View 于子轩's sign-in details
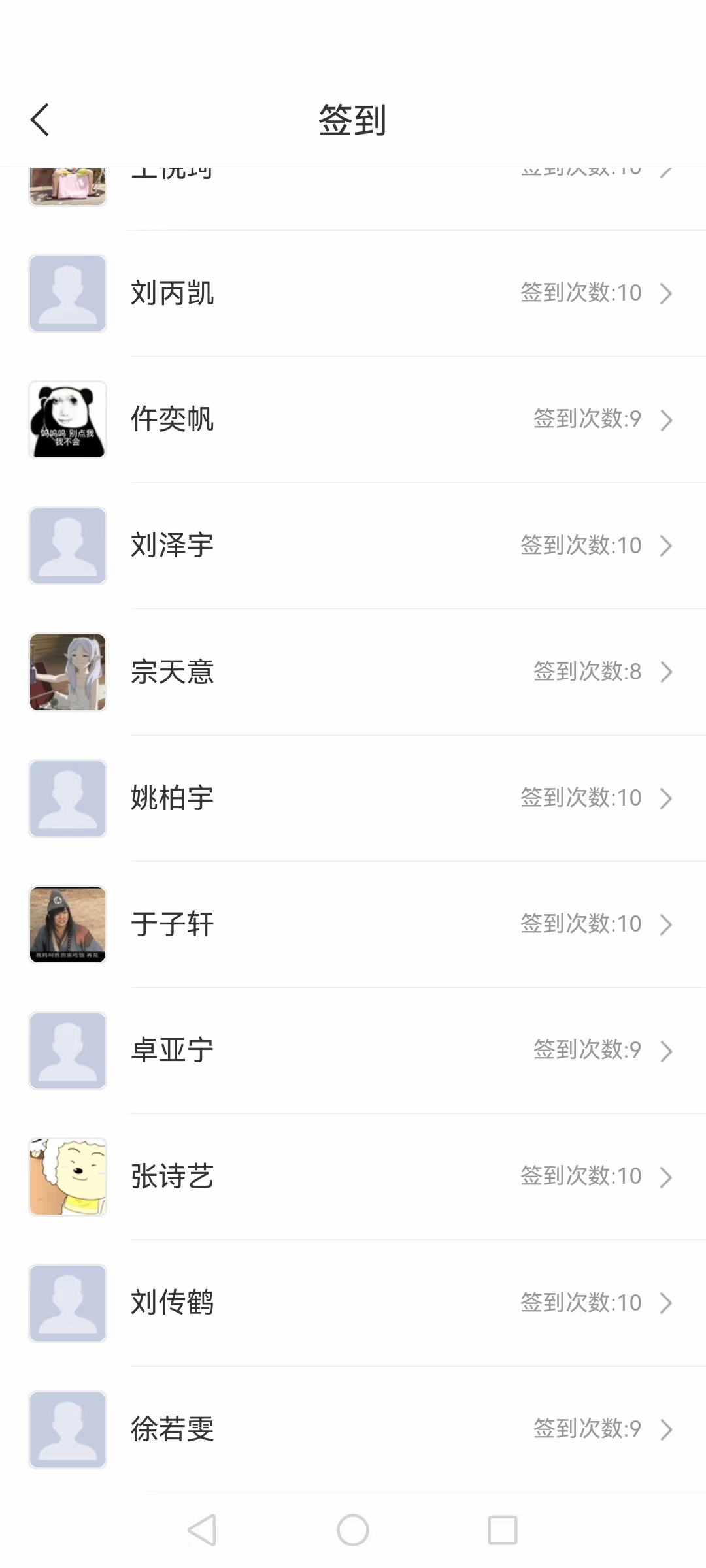706x1568 pixels. tap(353, 924)
